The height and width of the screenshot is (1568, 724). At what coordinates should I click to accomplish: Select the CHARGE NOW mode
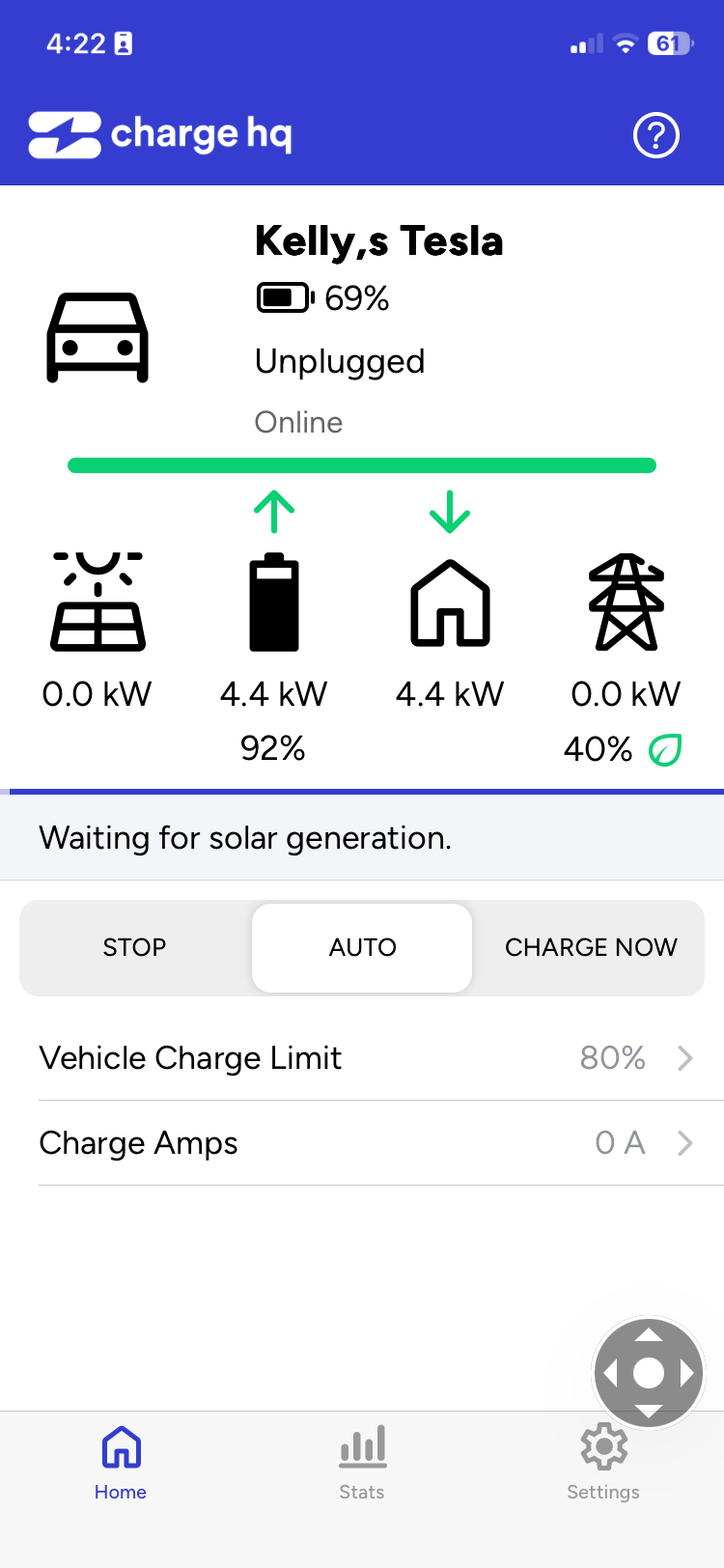click(x=591, y=947)
